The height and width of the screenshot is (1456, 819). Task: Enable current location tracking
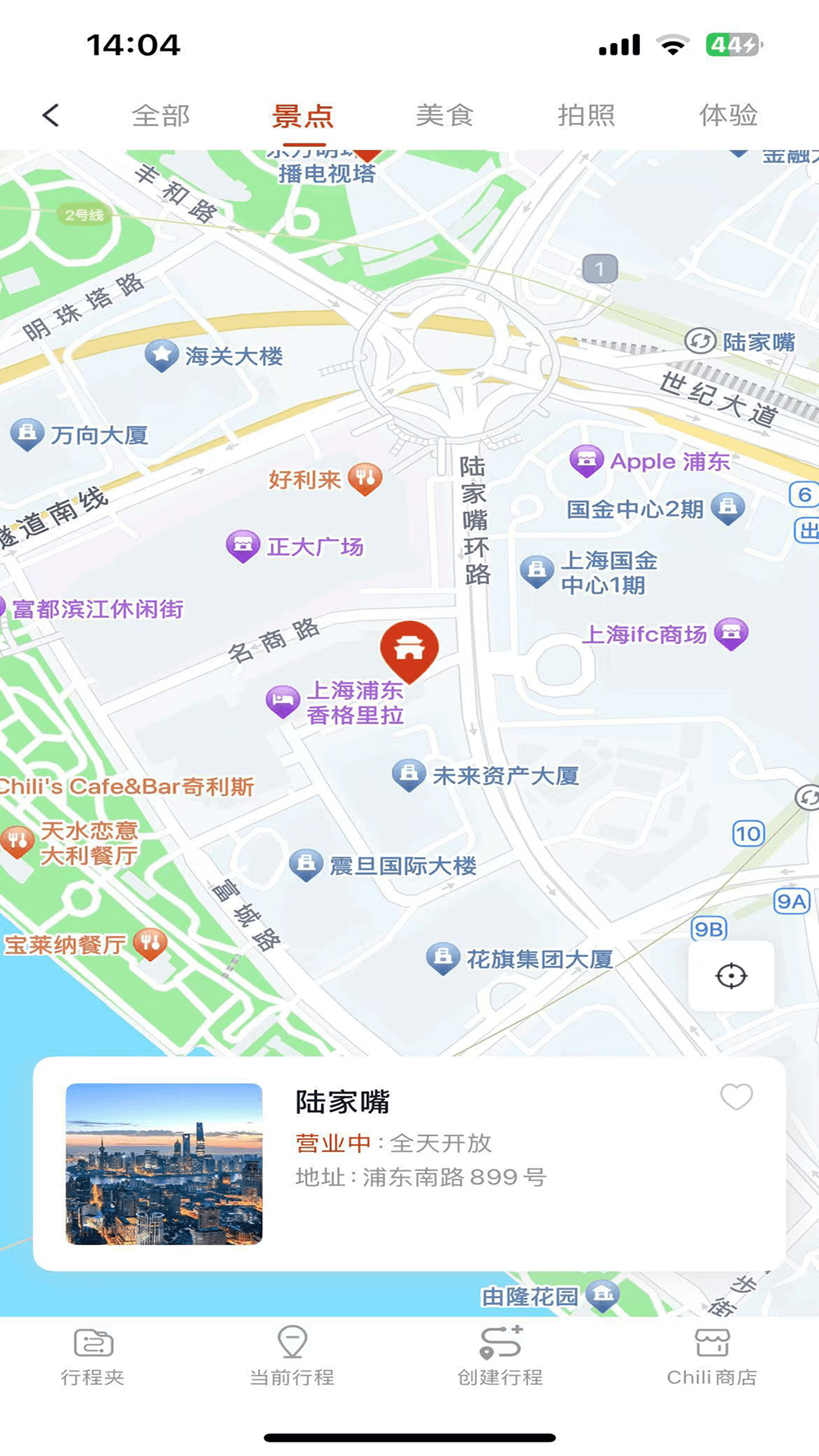click(x=731, y=976)
